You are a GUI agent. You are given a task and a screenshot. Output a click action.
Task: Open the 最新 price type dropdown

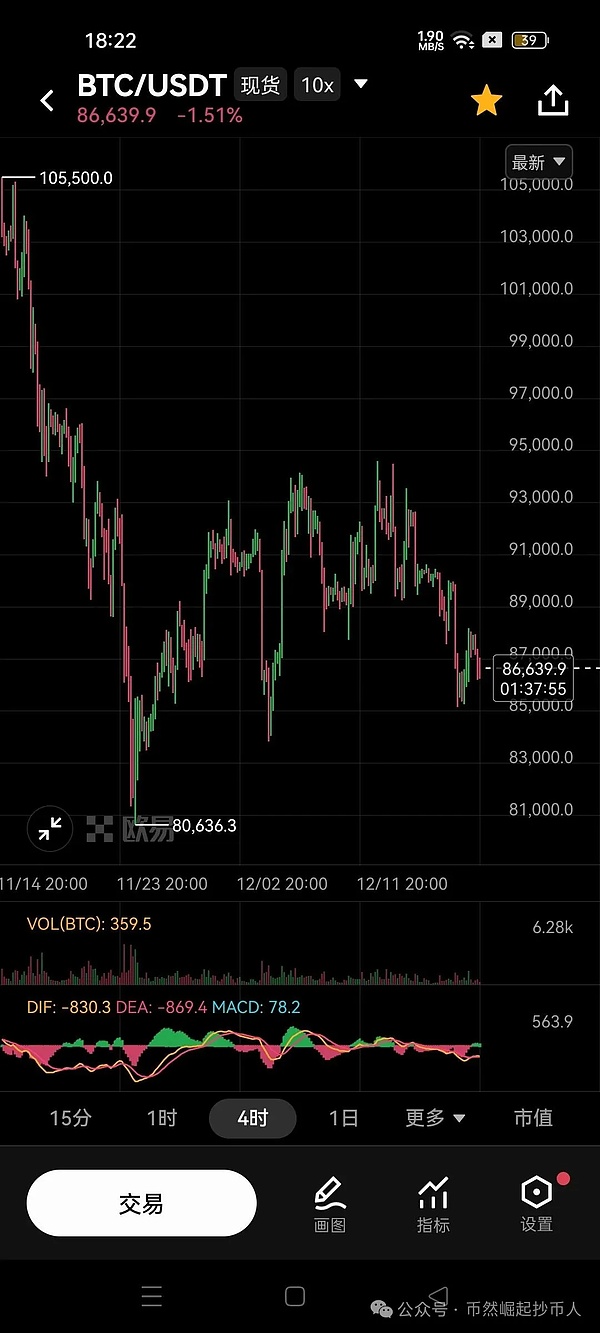[540, 161]
